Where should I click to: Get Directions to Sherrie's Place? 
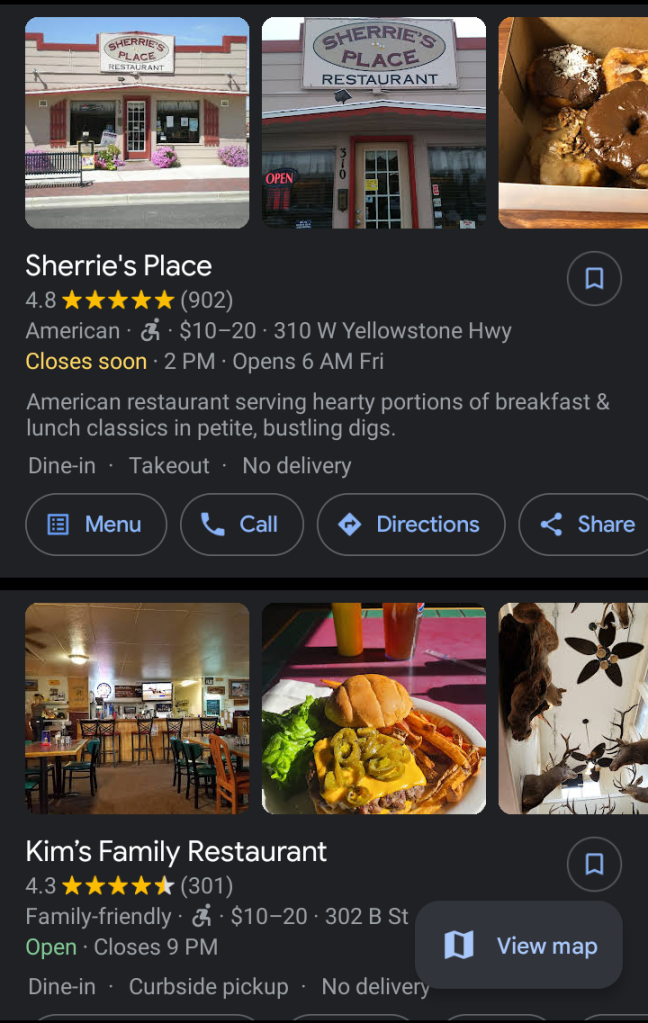coord(410,524)
